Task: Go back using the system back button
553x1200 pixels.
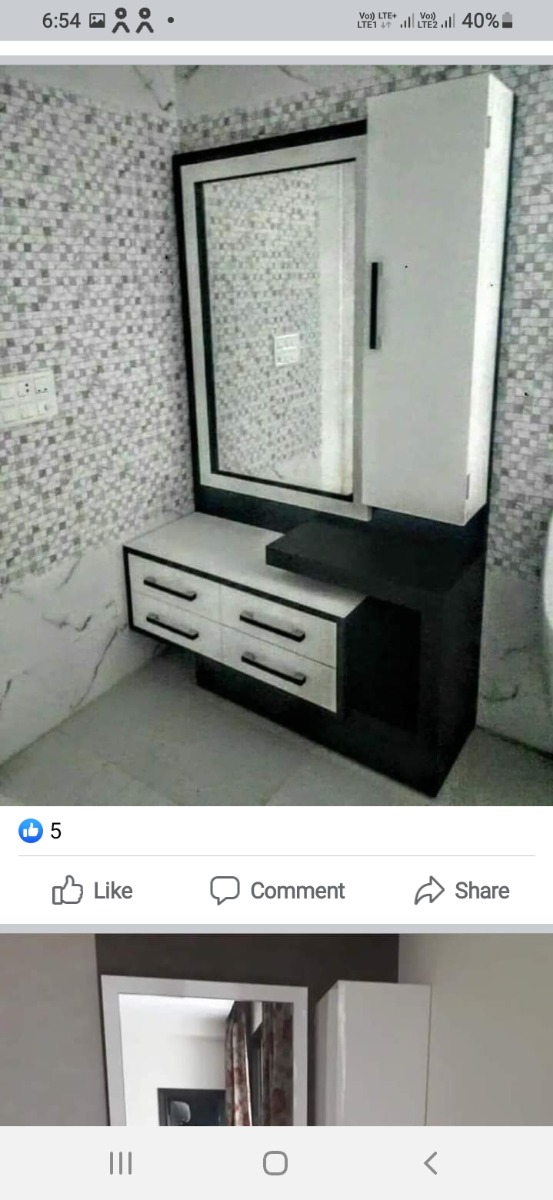Action: click(430, 1162)
